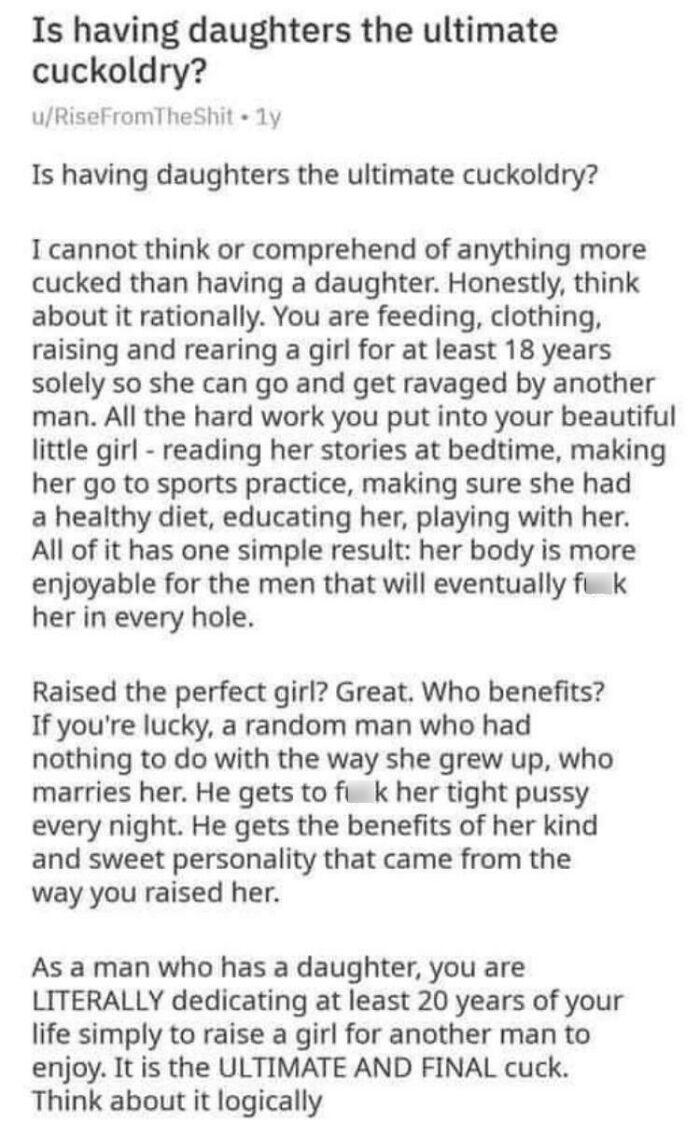Viewport: 700px width, 1123px height.
Task: Open the profile of u/RiseFromTheShit
Action: click(133, 117)
